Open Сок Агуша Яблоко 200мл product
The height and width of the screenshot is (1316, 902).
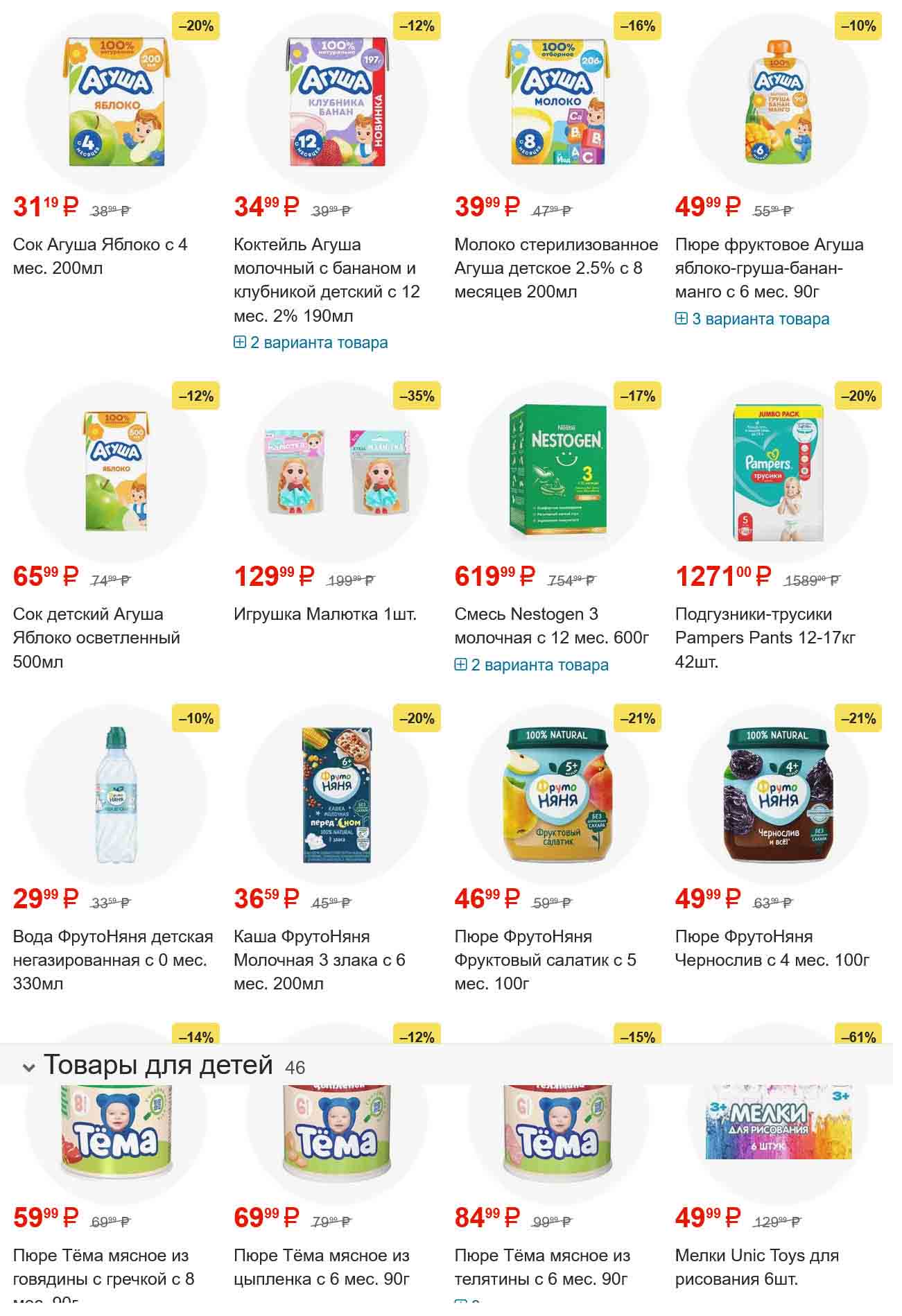pyautogui.click(x=100, y=256)
